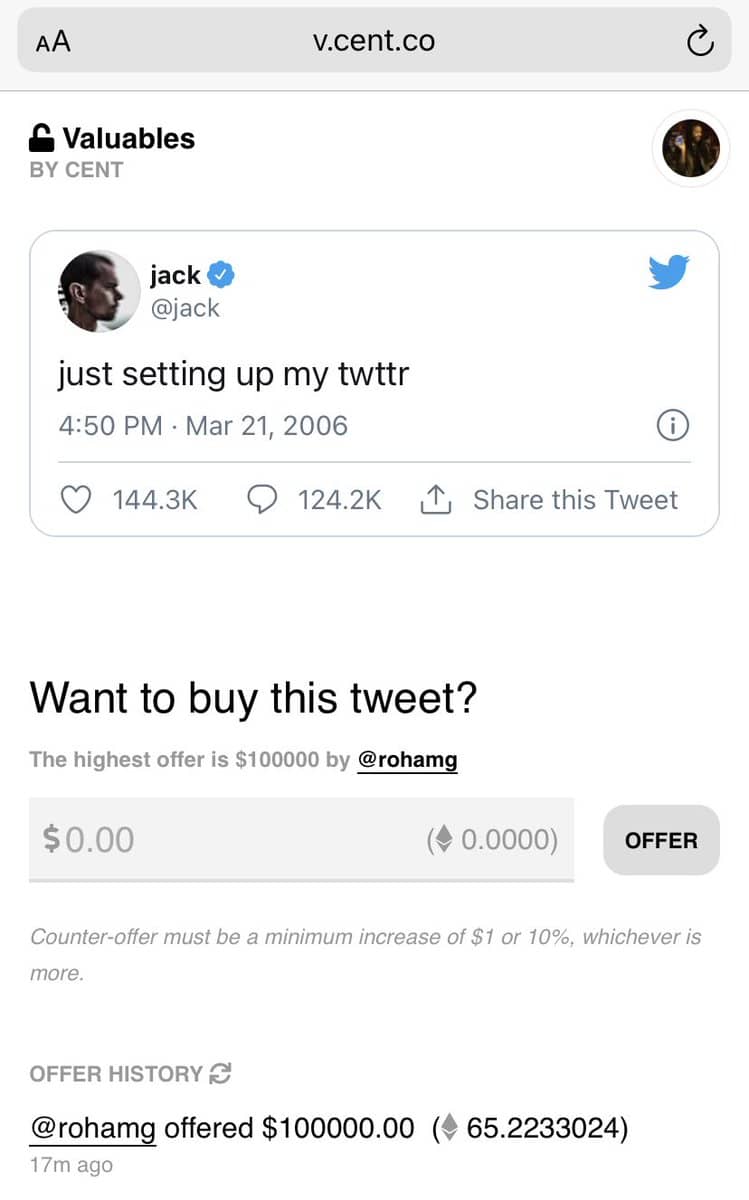Tap the v.cent.co address bar

point(374,42)
